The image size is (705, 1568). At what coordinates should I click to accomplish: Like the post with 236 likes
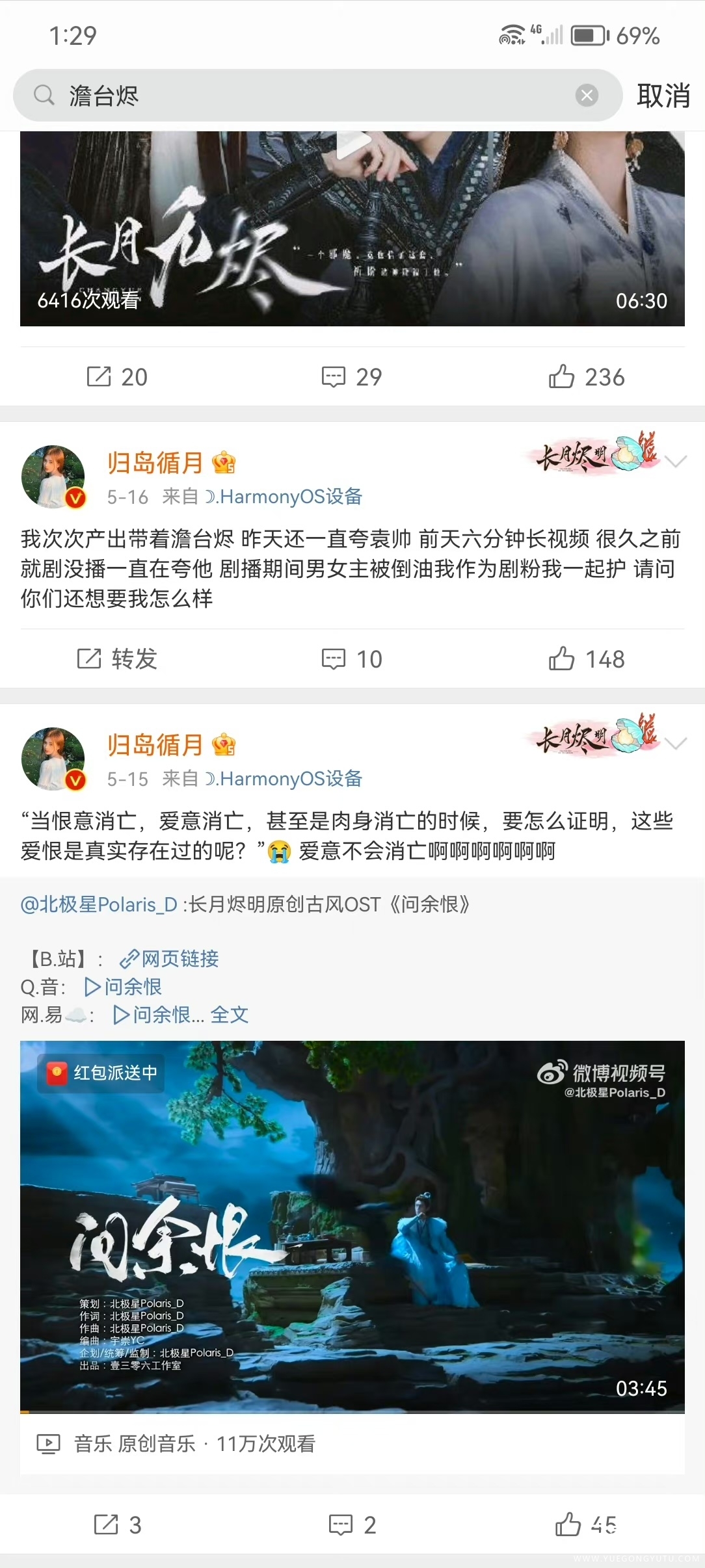(x=587, y=377)
